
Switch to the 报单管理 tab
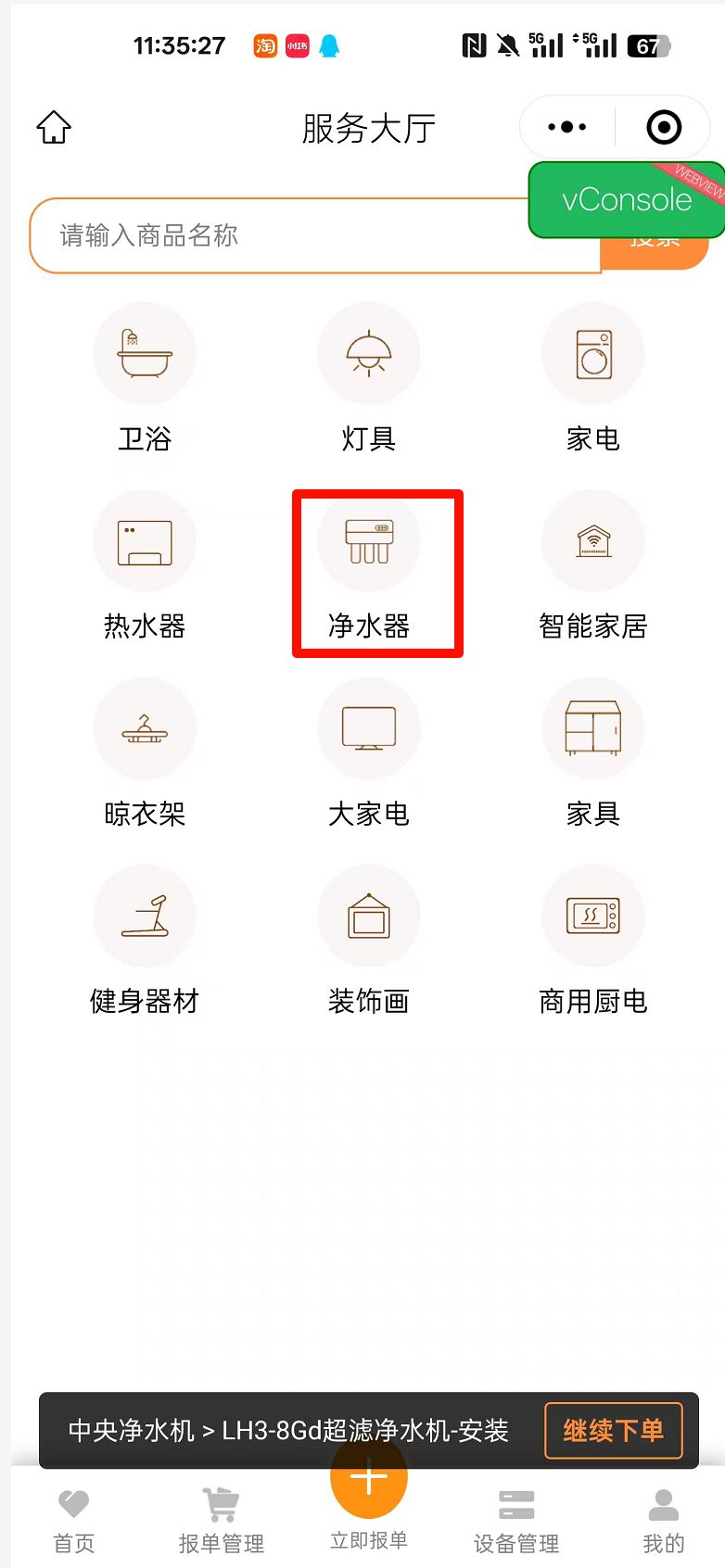point(221,1520)
